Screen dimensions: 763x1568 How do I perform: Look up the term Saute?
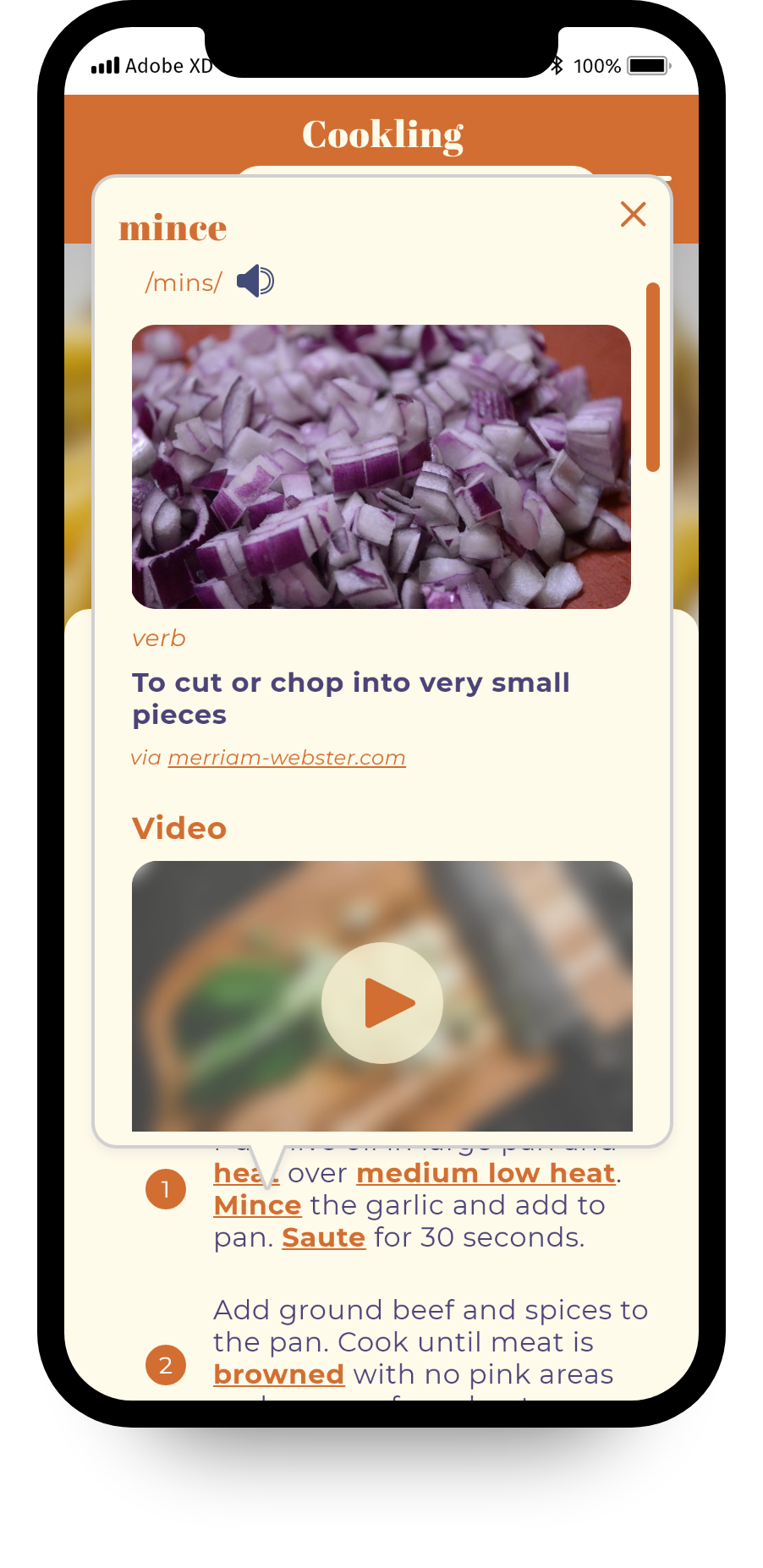[x=323, y=1237]
